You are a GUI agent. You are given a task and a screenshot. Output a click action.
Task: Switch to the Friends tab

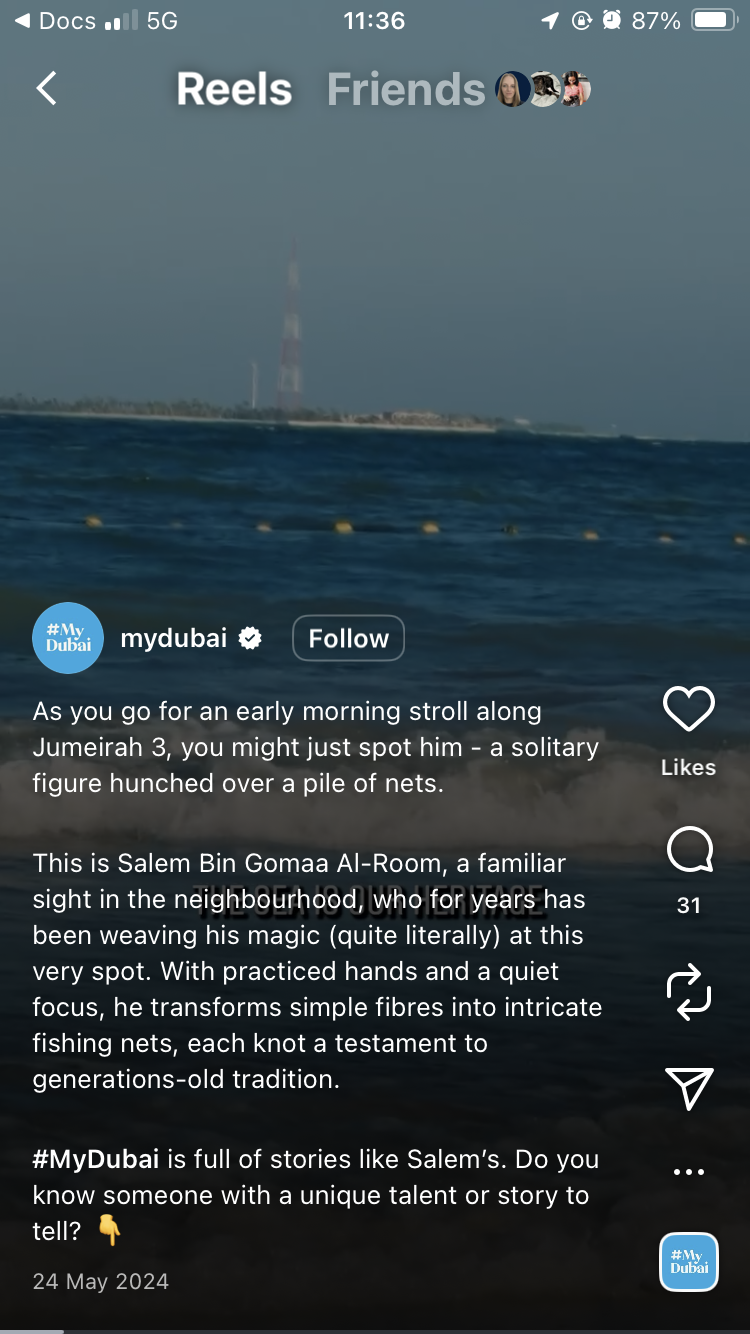pyautogui.click(x=406, y=90)
